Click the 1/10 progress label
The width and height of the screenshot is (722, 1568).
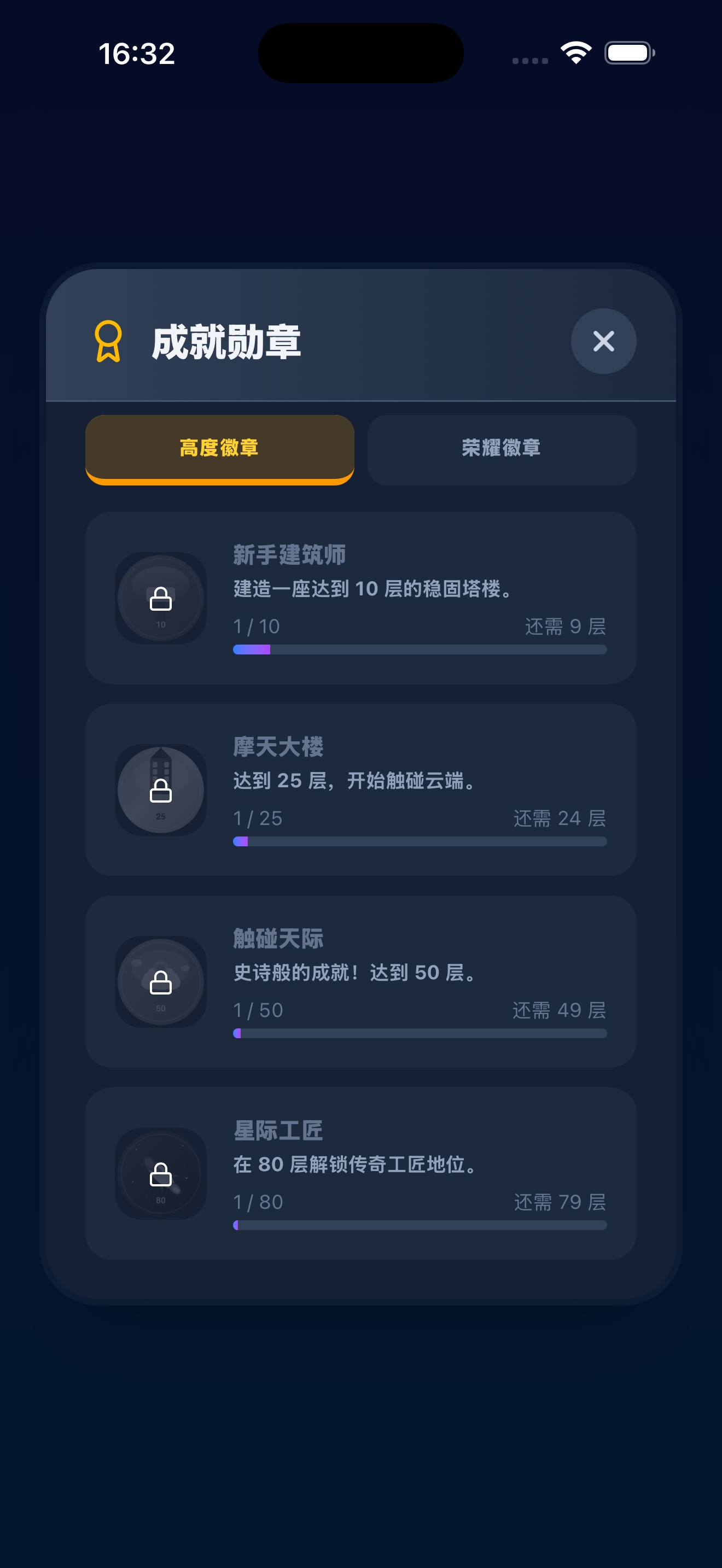tap(254, 627)
